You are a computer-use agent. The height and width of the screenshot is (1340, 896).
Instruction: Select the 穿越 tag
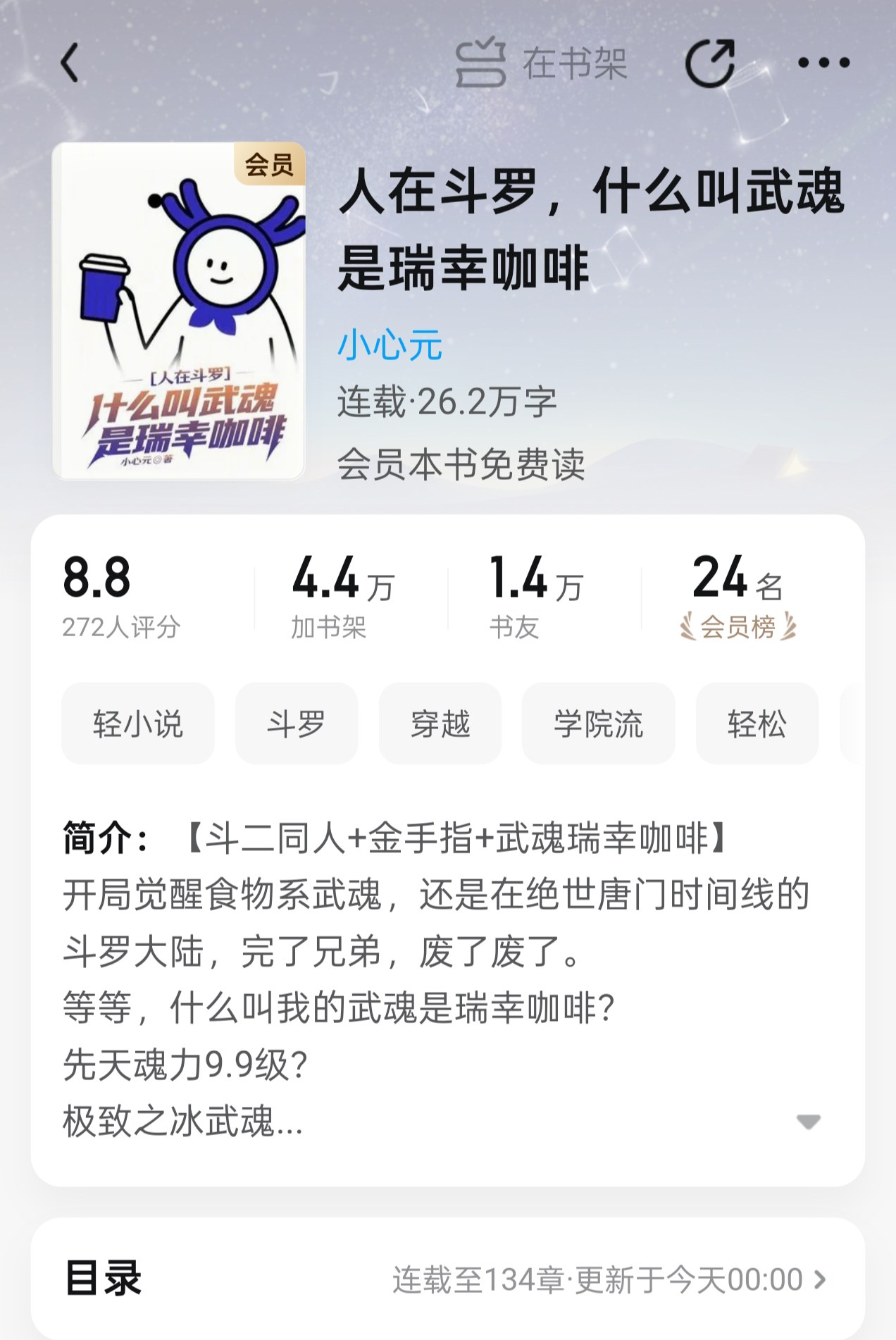pyautogui.click(x=440, y=724)
